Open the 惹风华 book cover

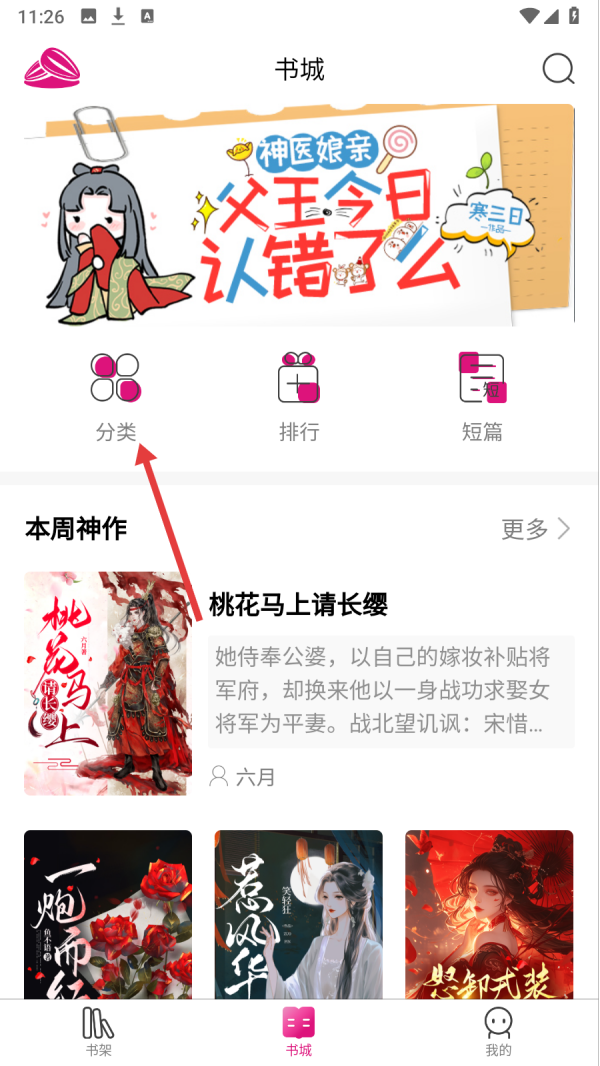[299, 914]
